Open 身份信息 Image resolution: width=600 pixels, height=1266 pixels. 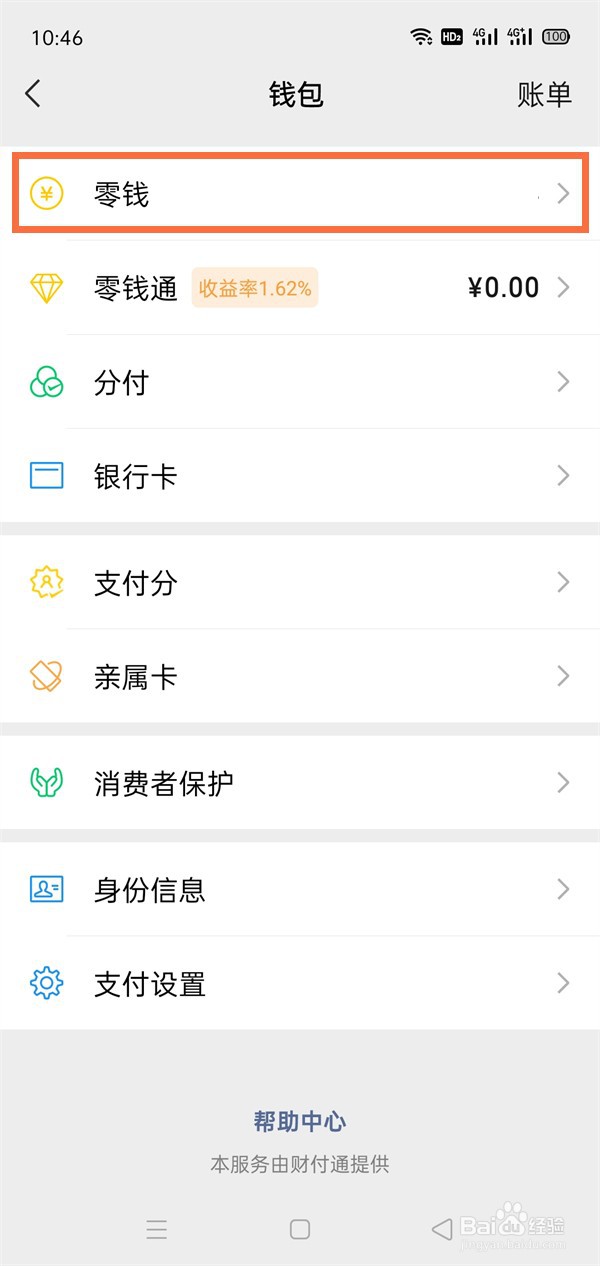coord(300,889)
